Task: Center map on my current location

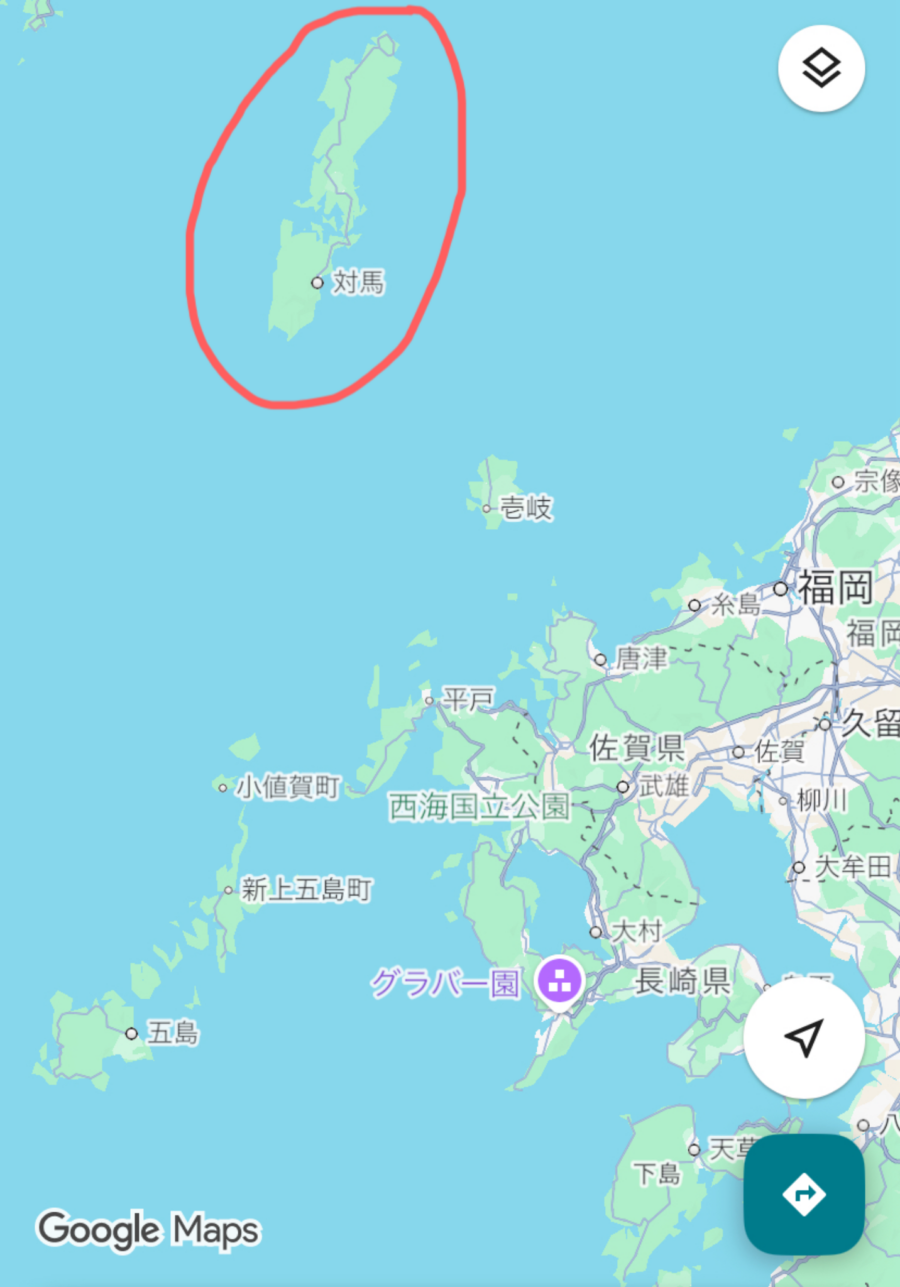Action: pos(804,1038)
